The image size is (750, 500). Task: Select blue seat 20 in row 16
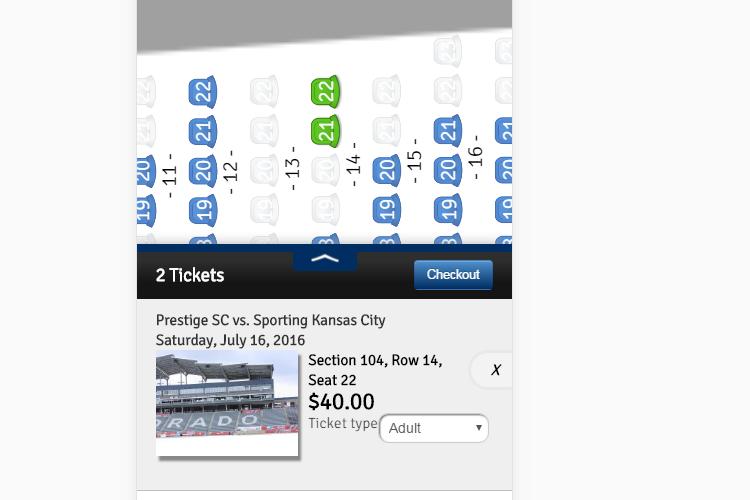(x=448, y=170)
